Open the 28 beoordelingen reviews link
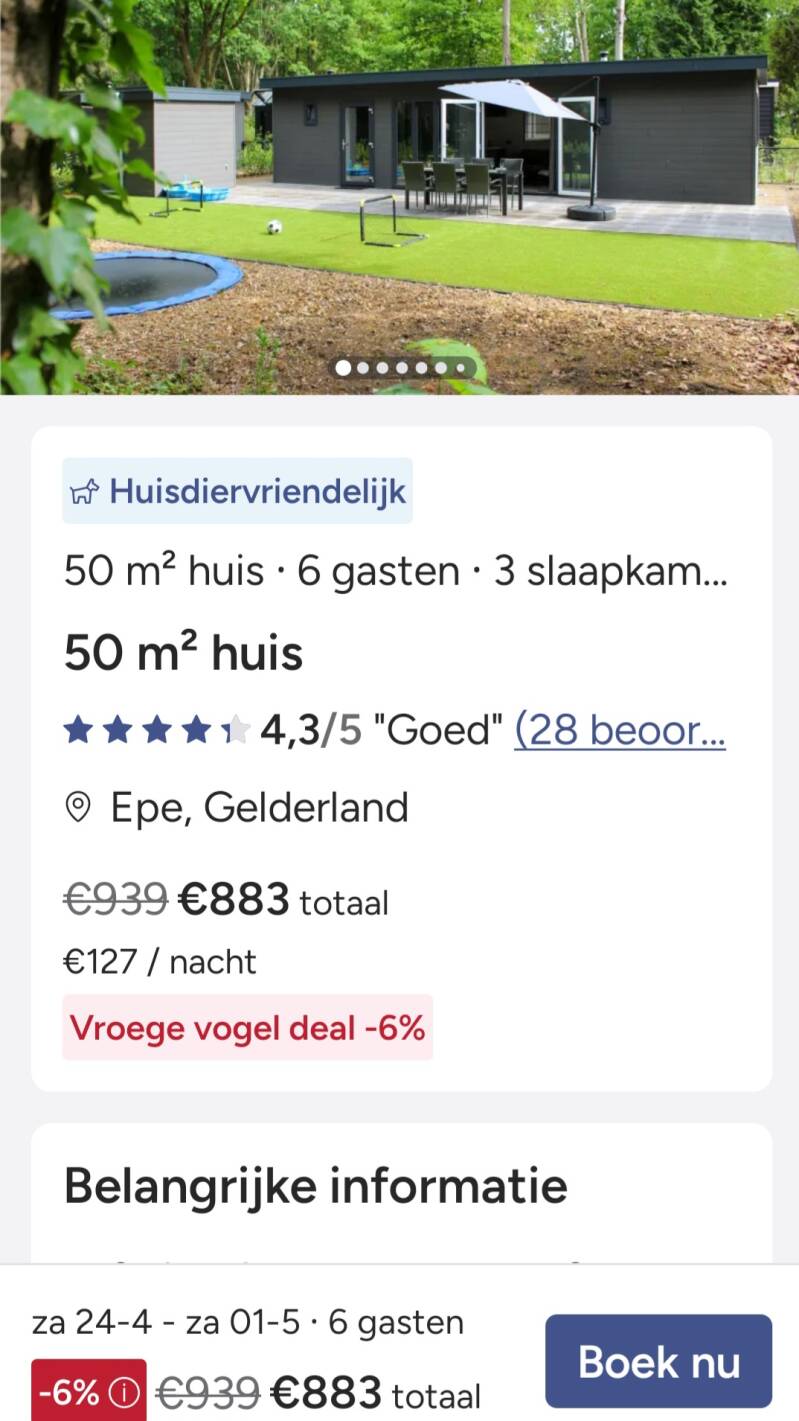This screenshot has height=1421, width=799. [x=620, y=731]
